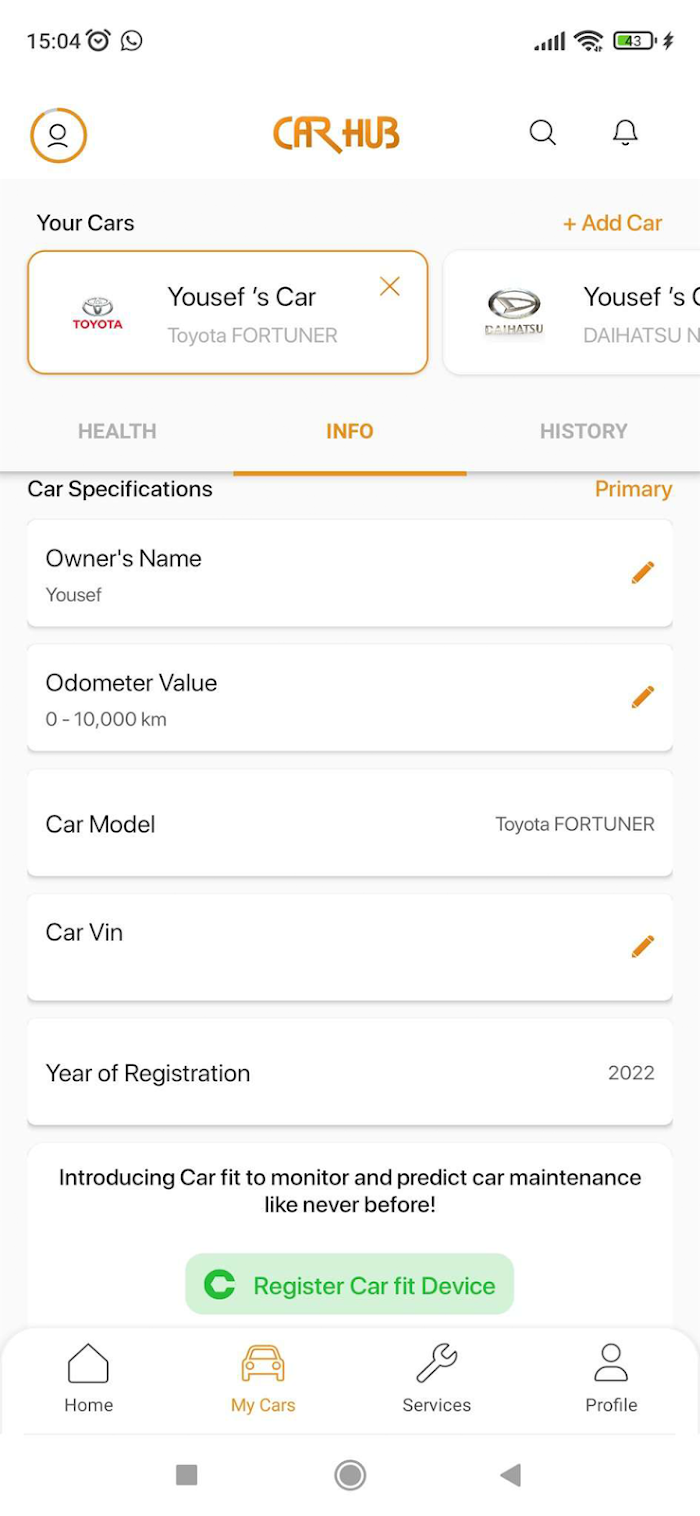Open the profile avatar icon
The height and width of the screenshot is (1516, 700).
(59, 134)
